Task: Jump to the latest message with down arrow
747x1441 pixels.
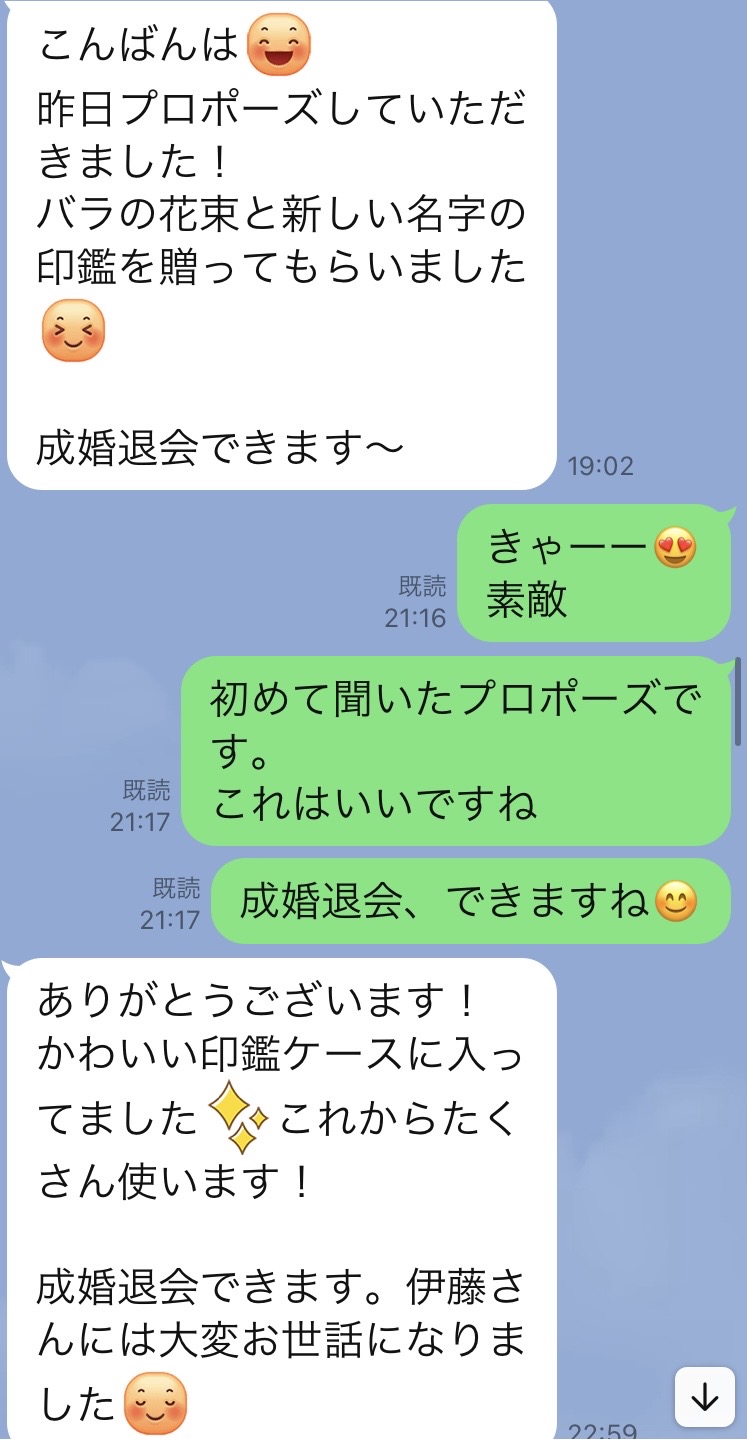Action: (x=705, y=1397)
